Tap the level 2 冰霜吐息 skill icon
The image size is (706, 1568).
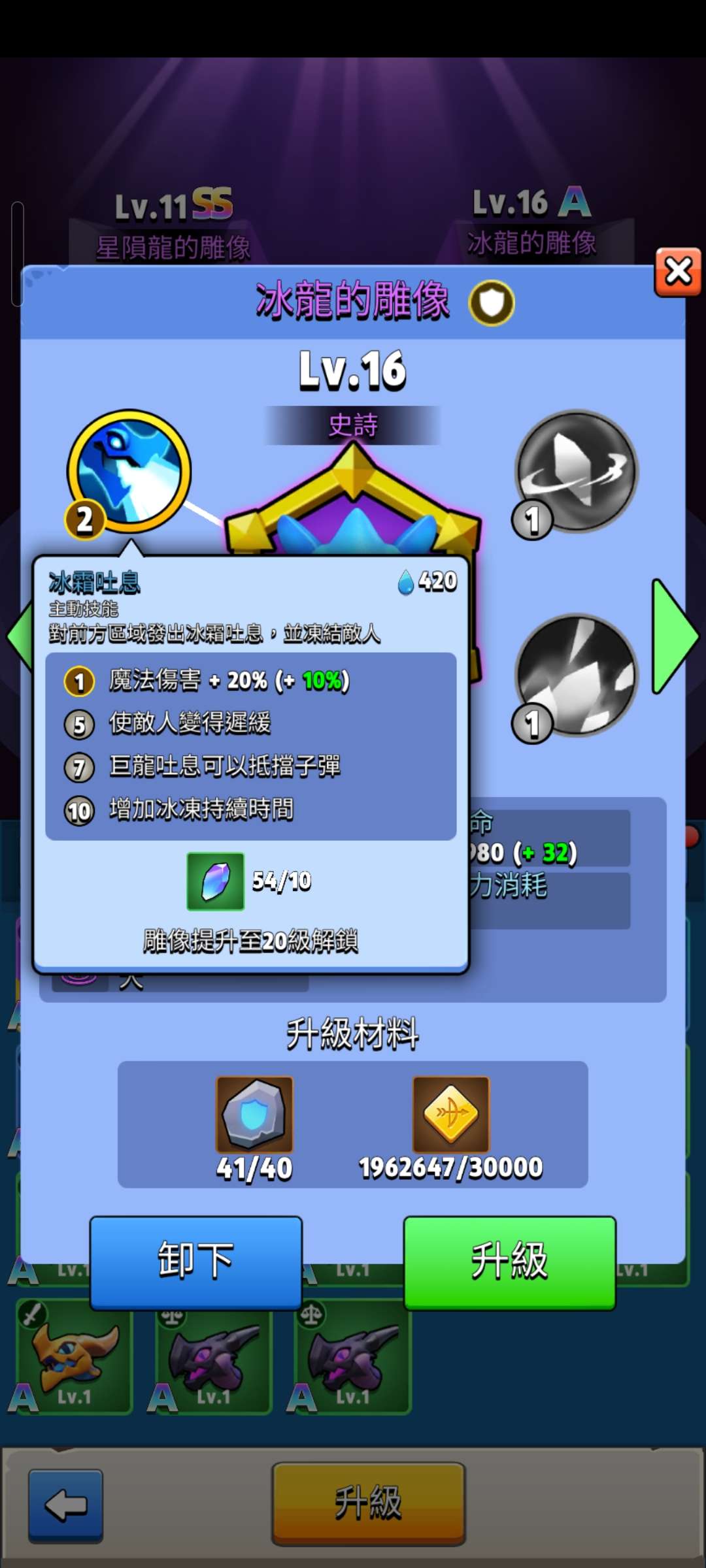click(x=129, y=471)
